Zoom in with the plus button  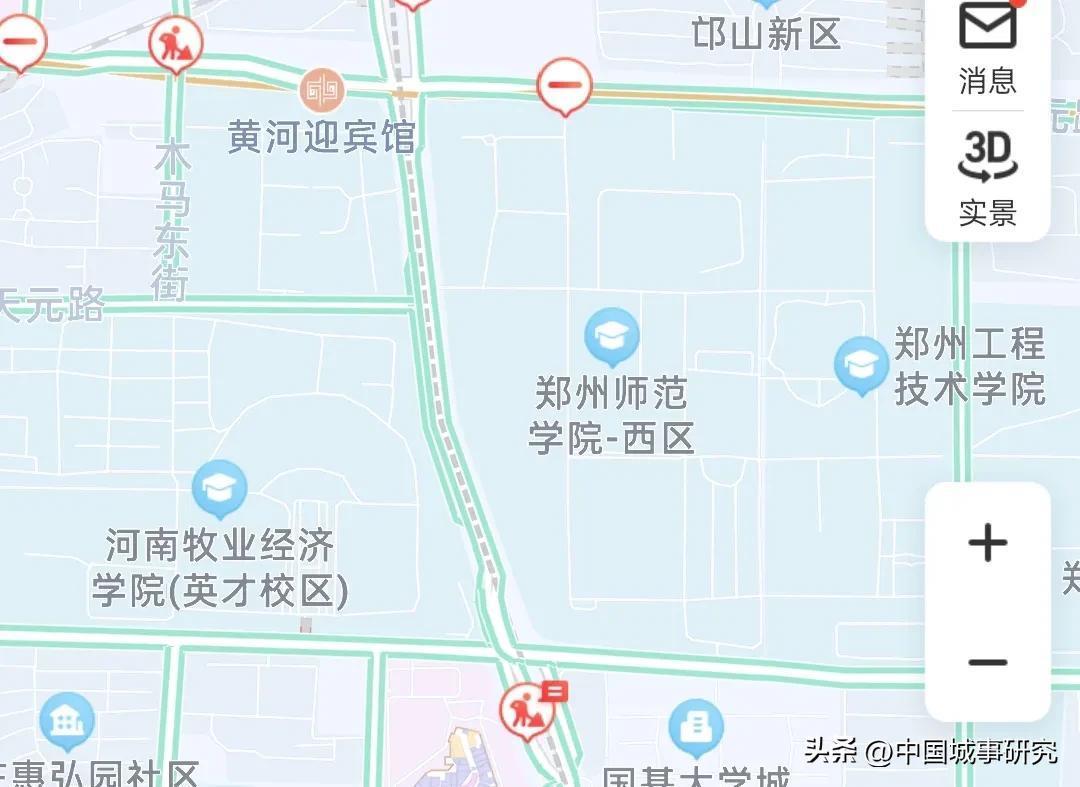[x=987, y=543]
